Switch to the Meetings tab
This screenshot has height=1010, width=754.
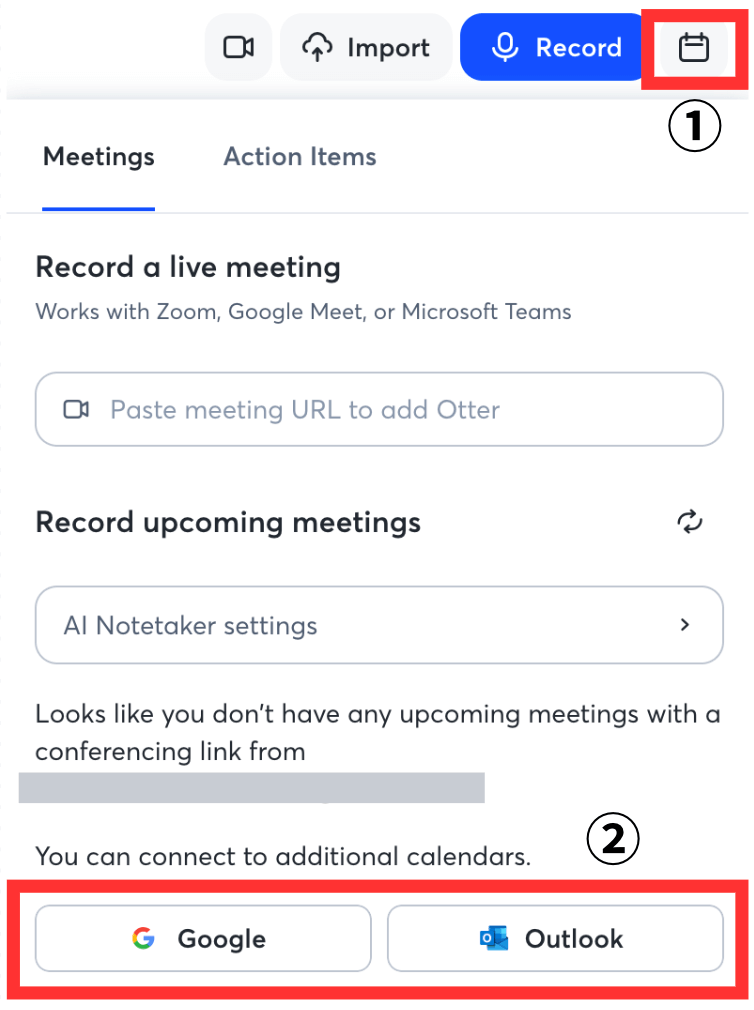click(99, 157)
